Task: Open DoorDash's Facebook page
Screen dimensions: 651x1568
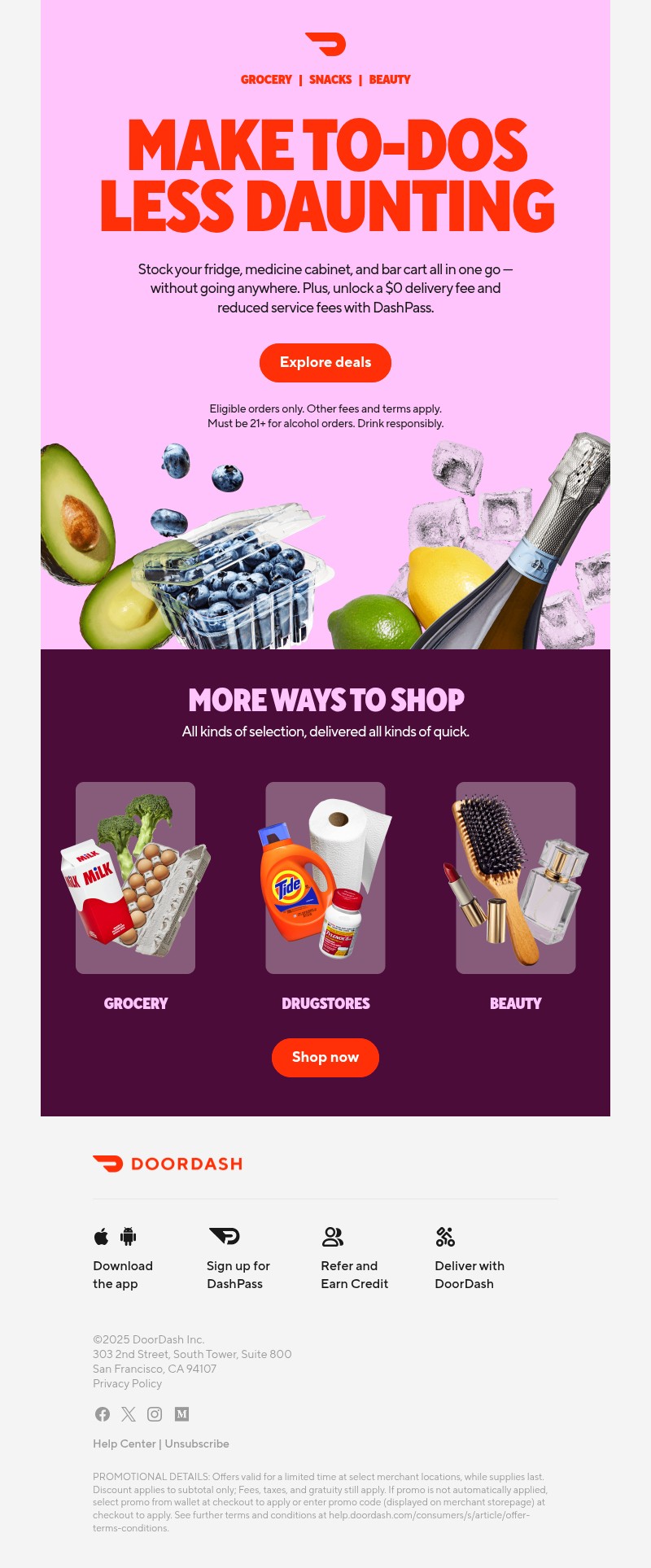Action: pyautogui.click(x=103, y=1414)
